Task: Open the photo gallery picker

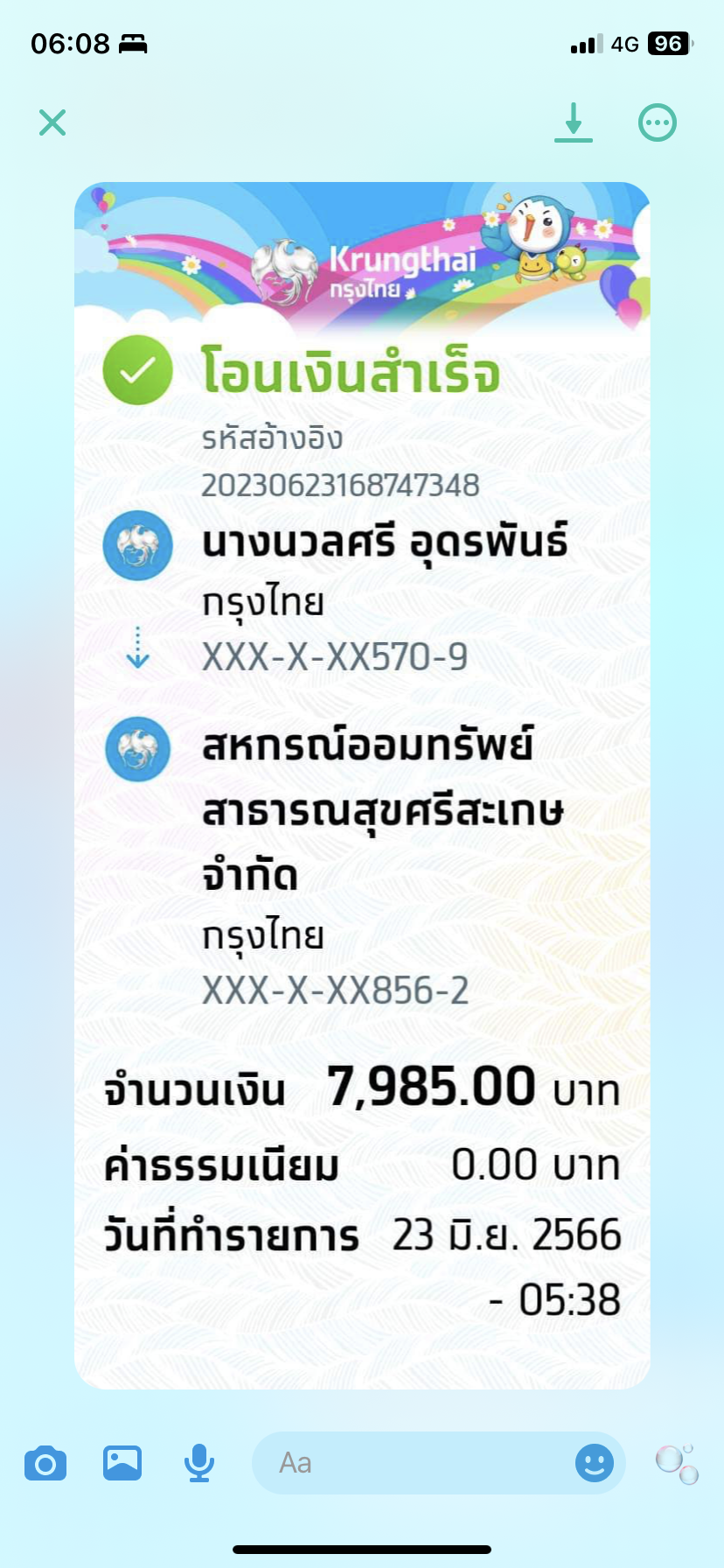Action: point(122,1463)
